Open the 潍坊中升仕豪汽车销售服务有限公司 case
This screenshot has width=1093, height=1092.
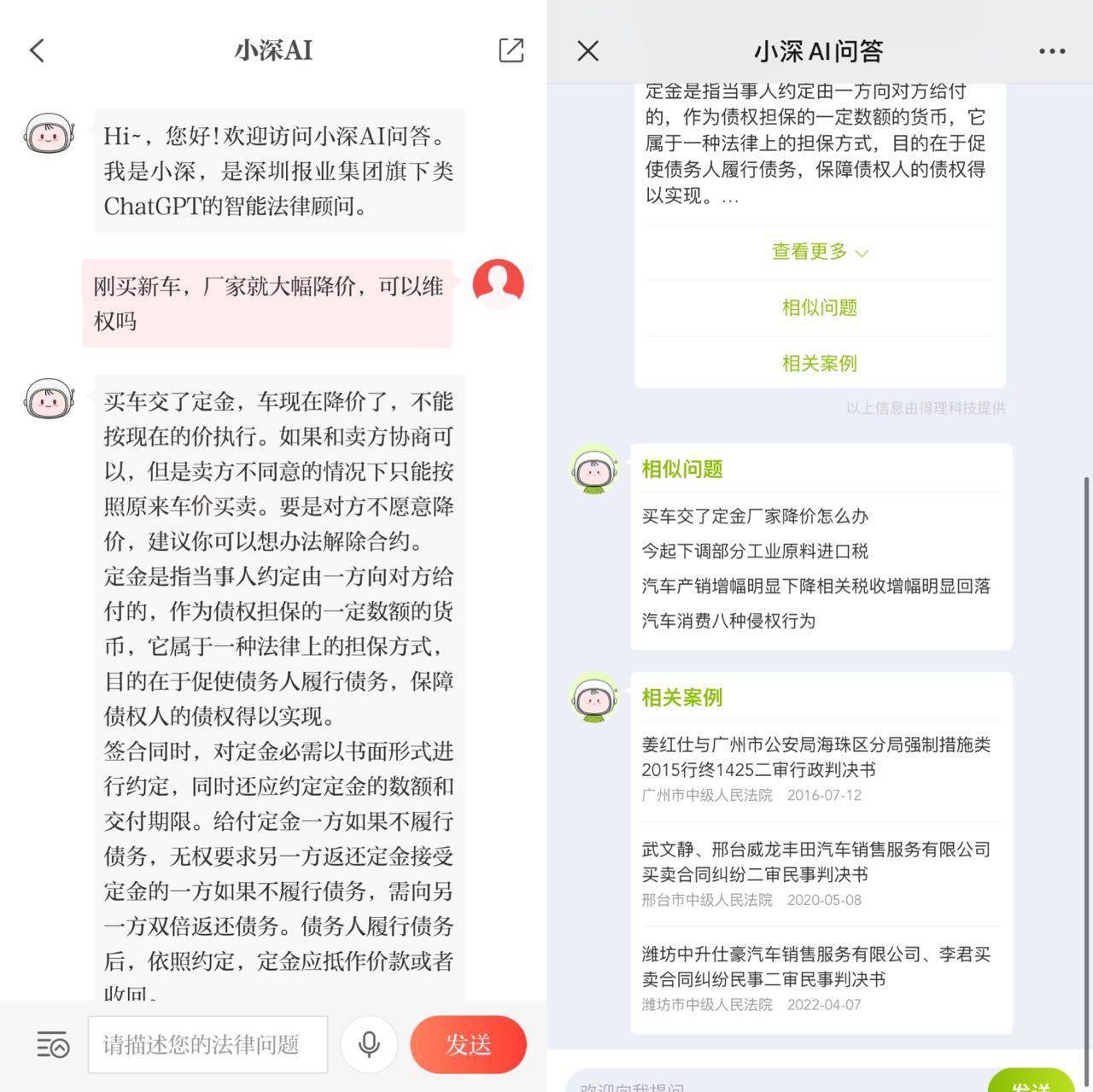click(x=815, y=966)
